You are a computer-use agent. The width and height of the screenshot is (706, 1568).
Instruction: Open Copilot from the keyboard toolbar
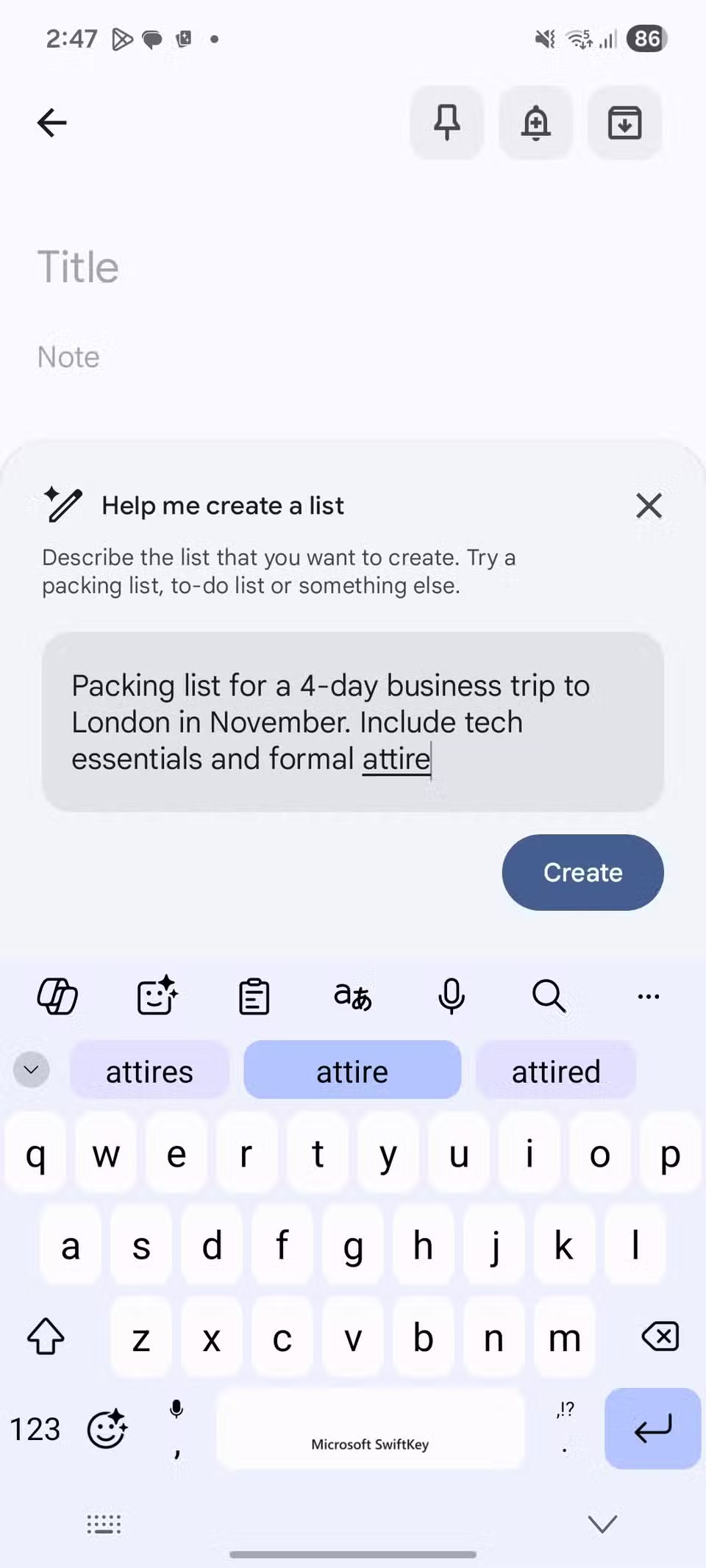point(57,997)
